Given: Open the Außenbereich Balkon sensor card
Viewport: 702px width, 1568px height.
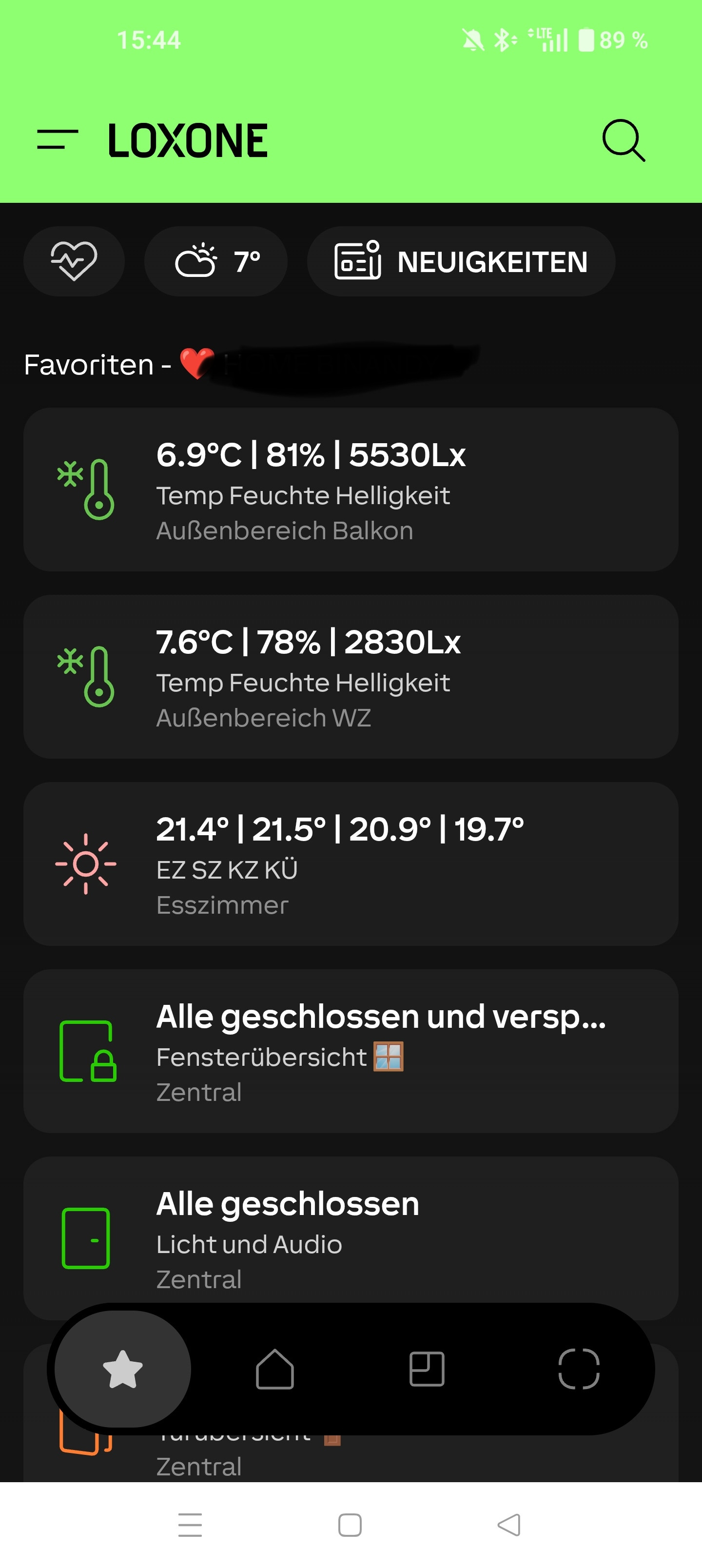Looking at the screenshot, I should point(351,490).
